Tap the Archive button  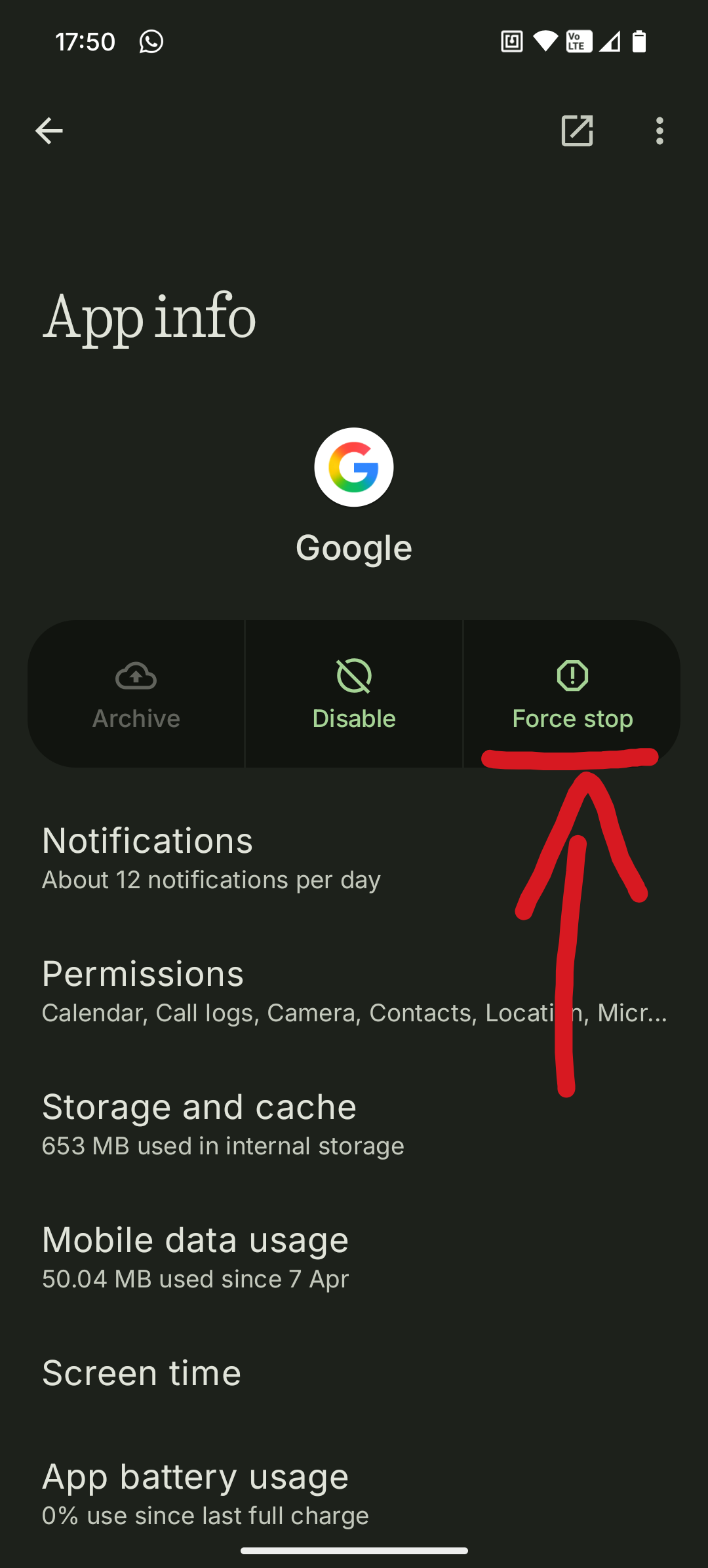[136, 694]
